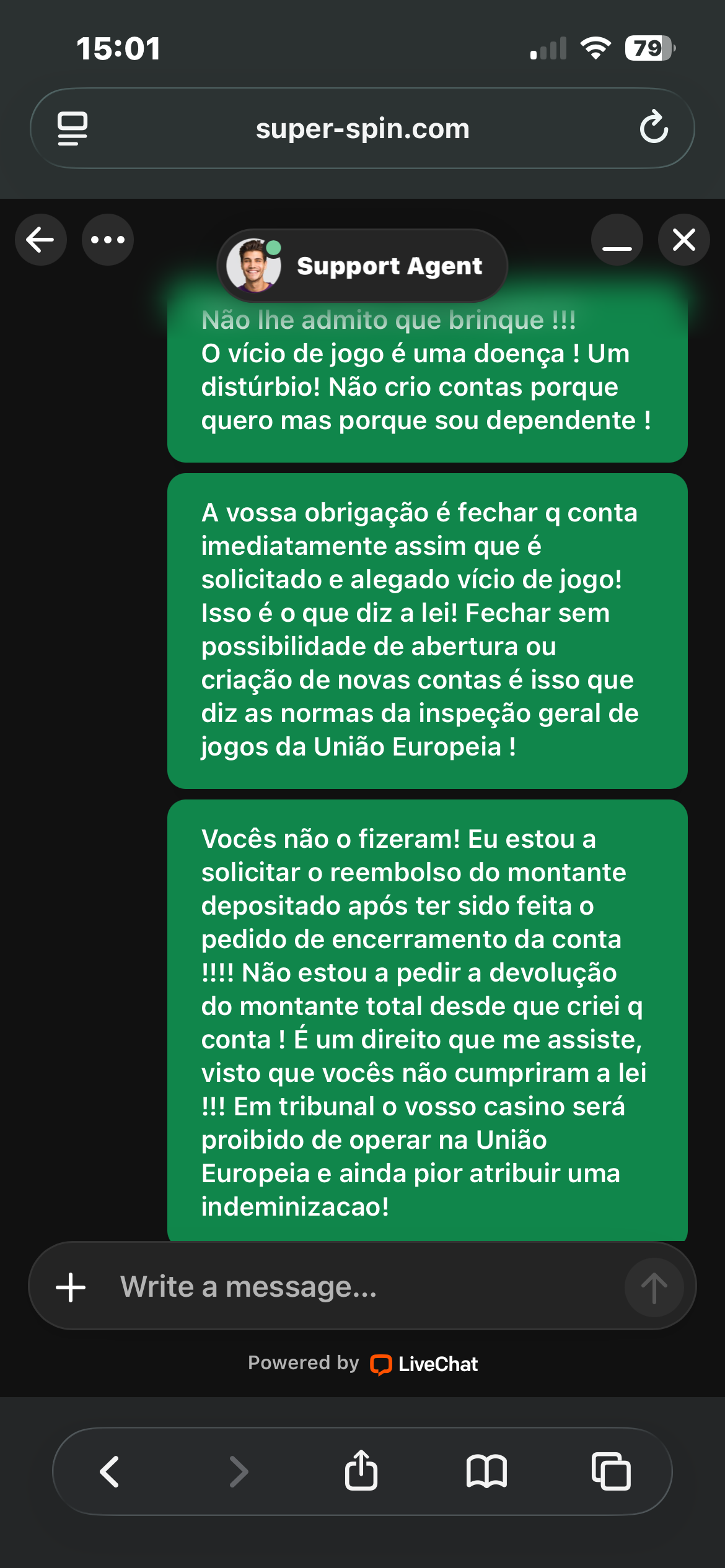Open Support Agent details pill
This screenshot has height=1568, width=725.
362,266
